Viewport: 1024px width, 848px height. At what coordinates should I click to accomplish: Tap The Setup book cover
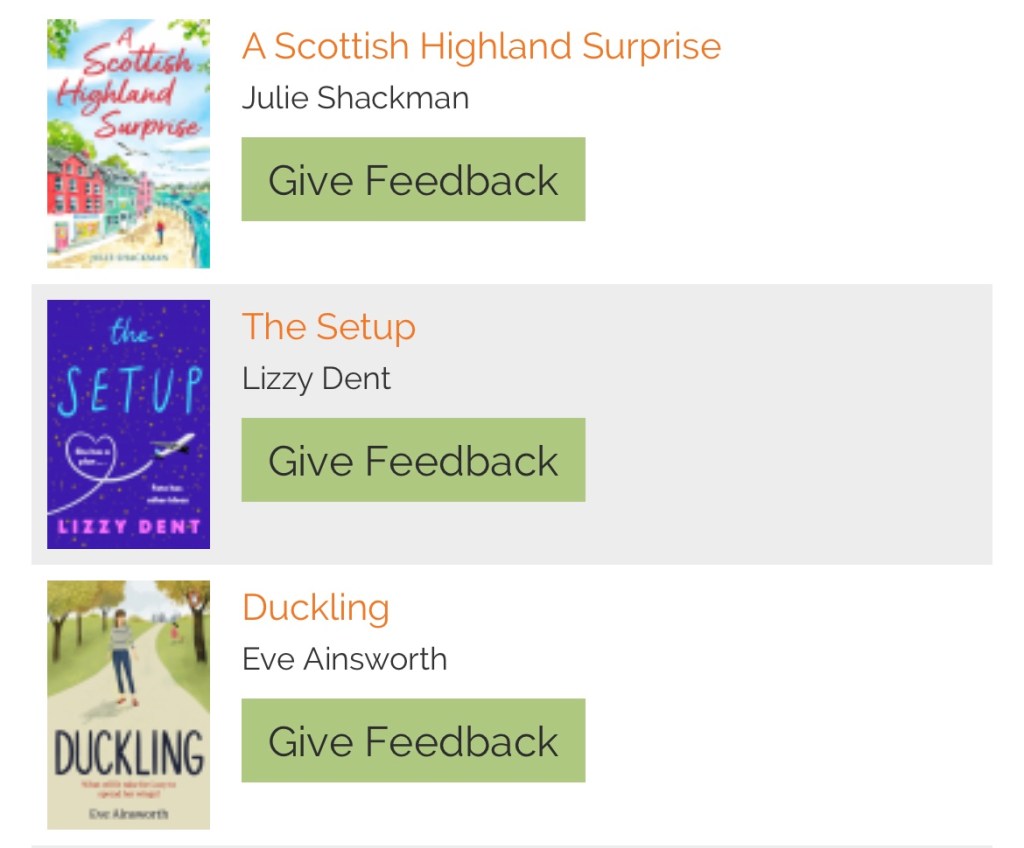pyautogui.click(x=128, y=424)
